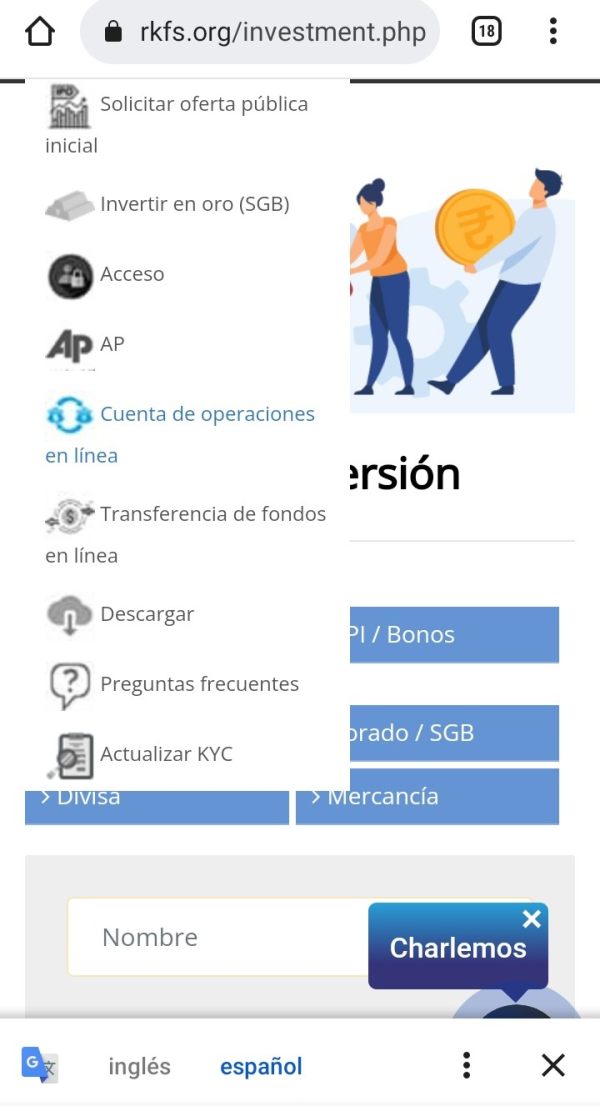This screenshot has width=600, height=1106.
Task: Select Transferencia de fondos en línea
Action: pyautogui.click(x=186, y=533)
